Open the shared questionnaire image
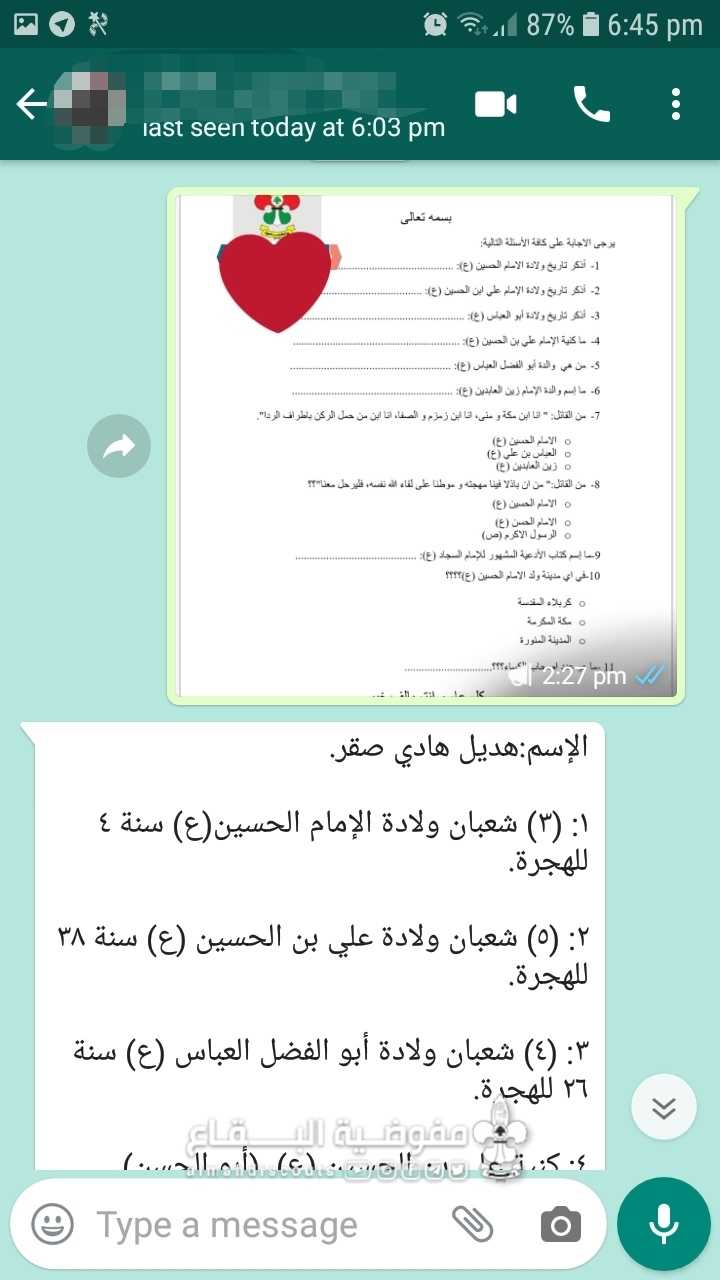 pyautogui.click(x=426, y=445)
